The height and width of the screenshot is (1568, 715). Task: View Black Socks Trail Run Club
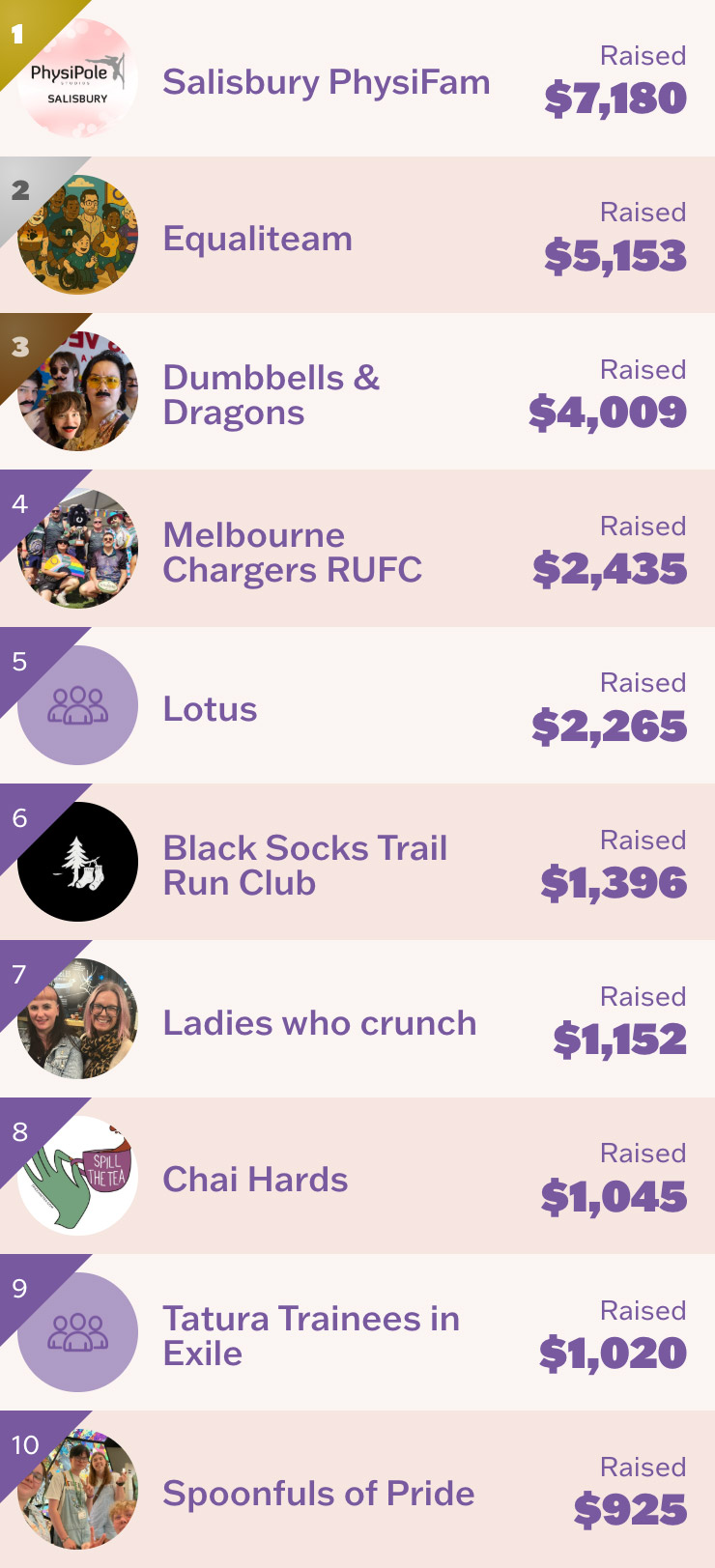coord(304,865)
